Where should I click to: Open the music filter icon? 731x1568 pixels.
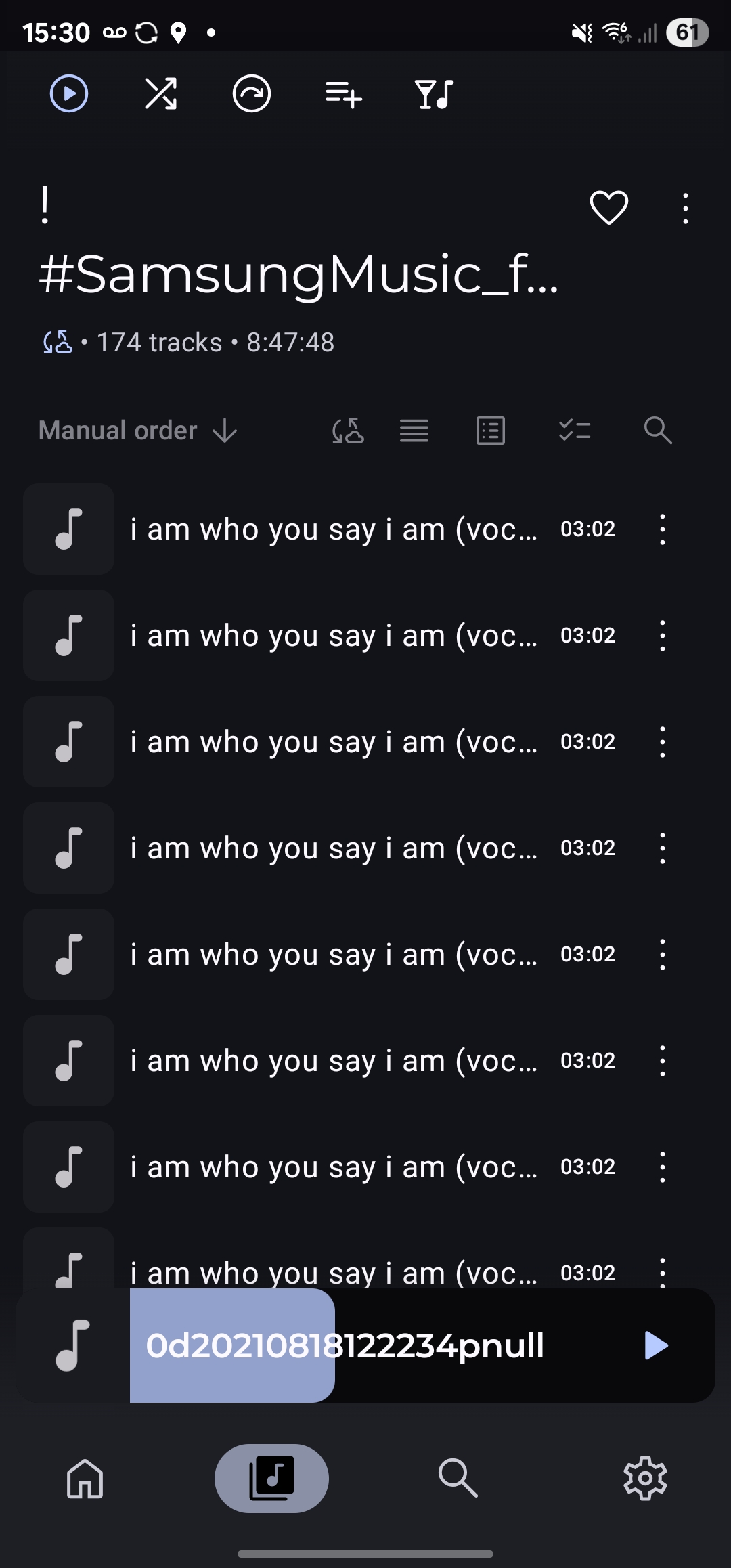pyautogui.click(x=434, y=93)
